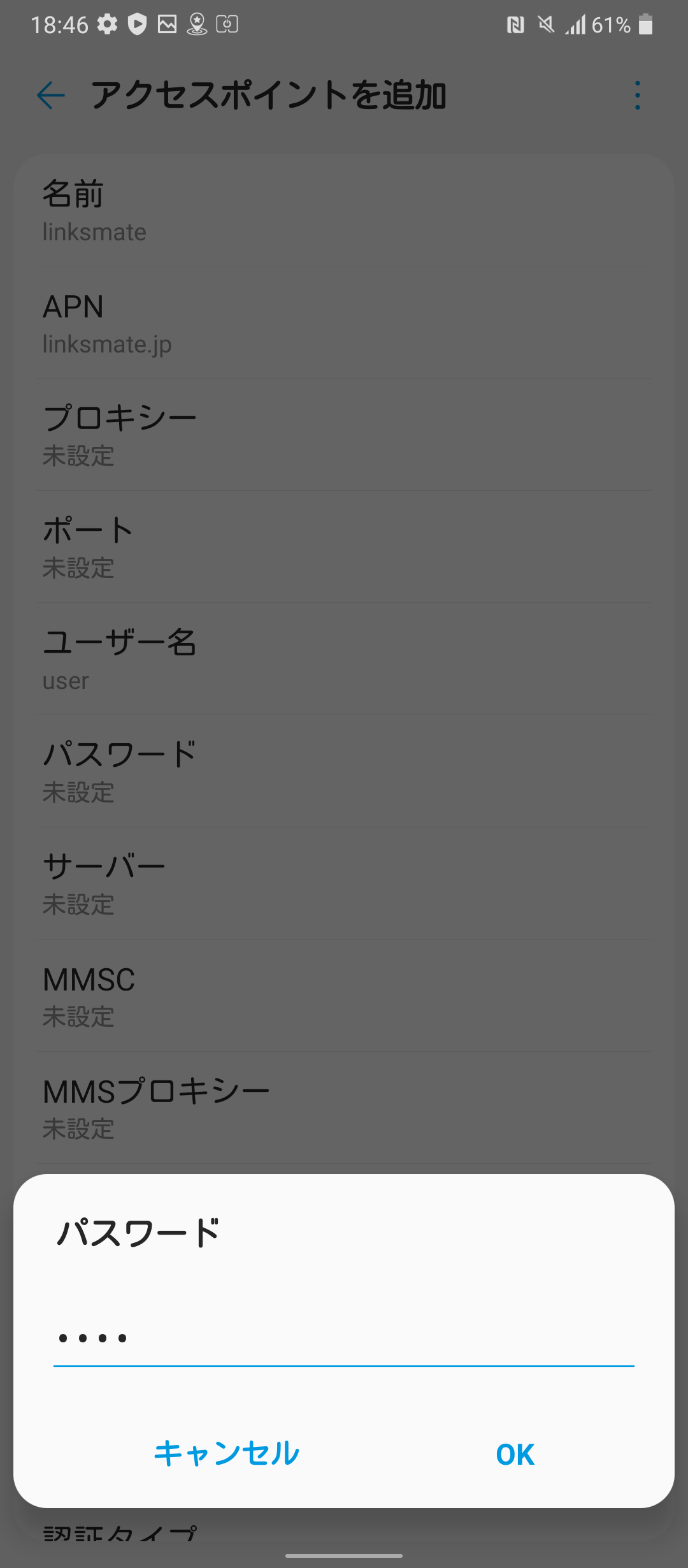Tap the signal strength icon
Viewport: 688px width, 1568px height.
click(x=575, y=24)
